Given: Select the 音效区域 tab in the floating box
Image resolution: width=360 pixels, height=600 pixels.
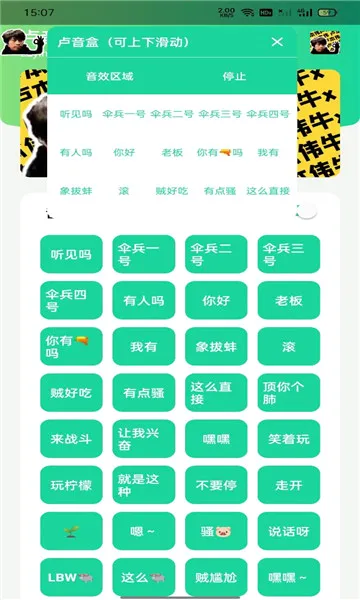Looking at the screenshot, I should [x=109, y=76].
